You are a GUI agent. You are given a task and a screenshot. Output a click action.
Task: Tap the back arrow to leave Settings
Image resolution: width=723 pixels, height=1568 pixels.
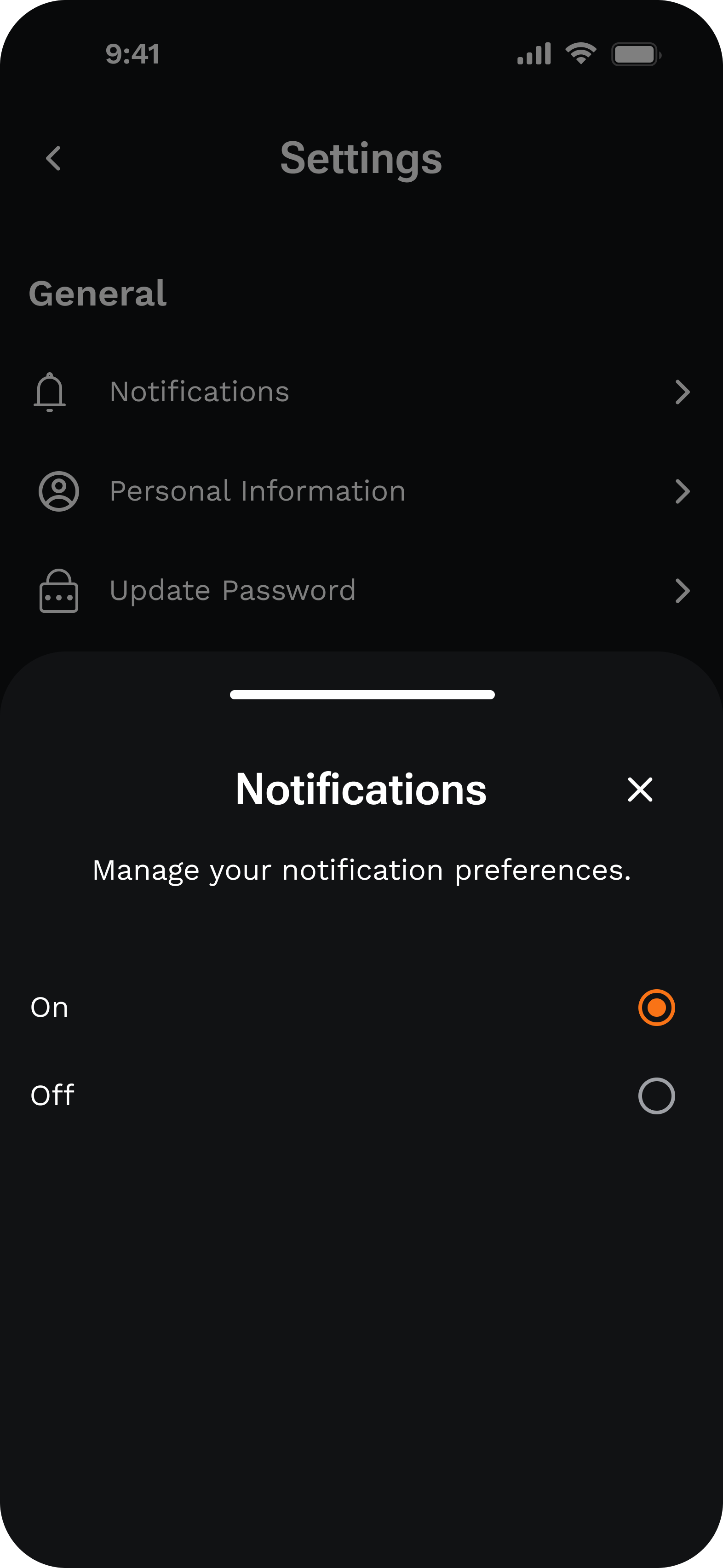(53, 158)
